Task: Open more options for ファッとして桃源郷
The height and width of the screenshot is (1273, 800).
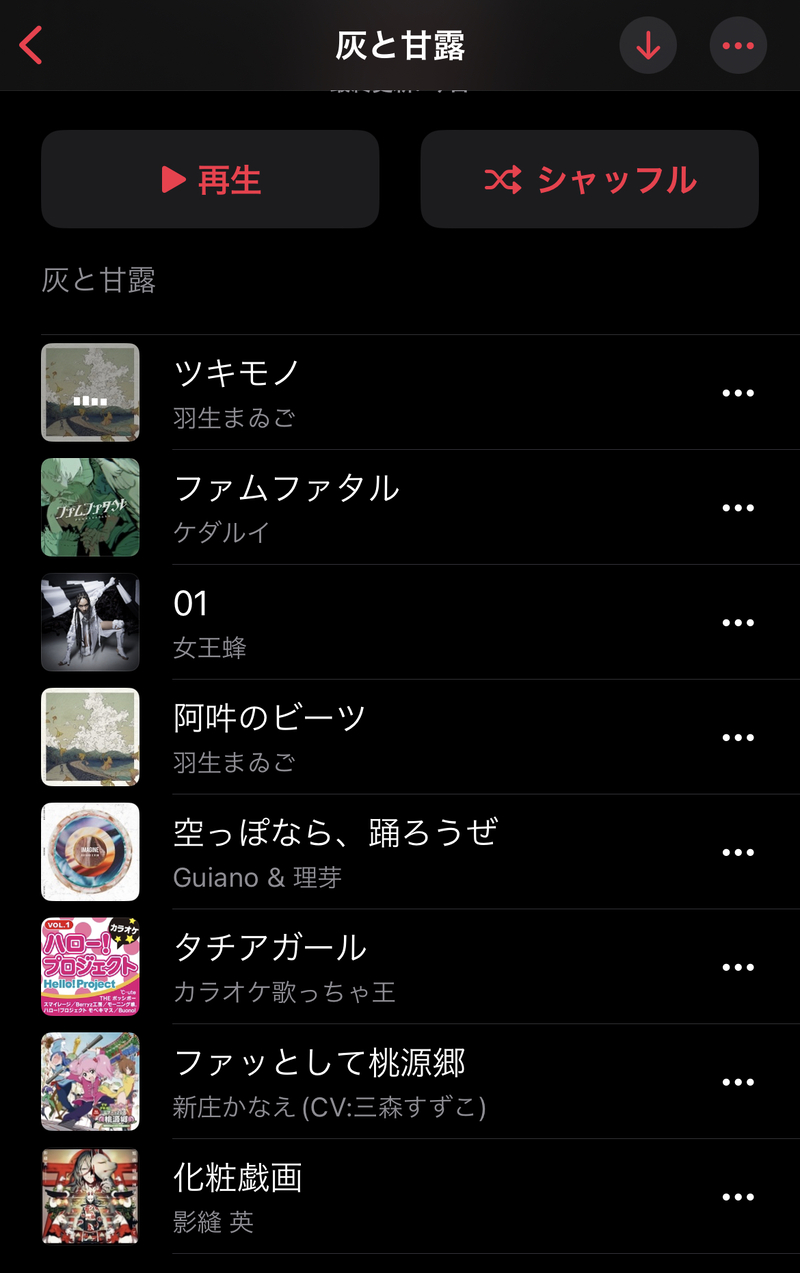Action: coord(738,1083)
